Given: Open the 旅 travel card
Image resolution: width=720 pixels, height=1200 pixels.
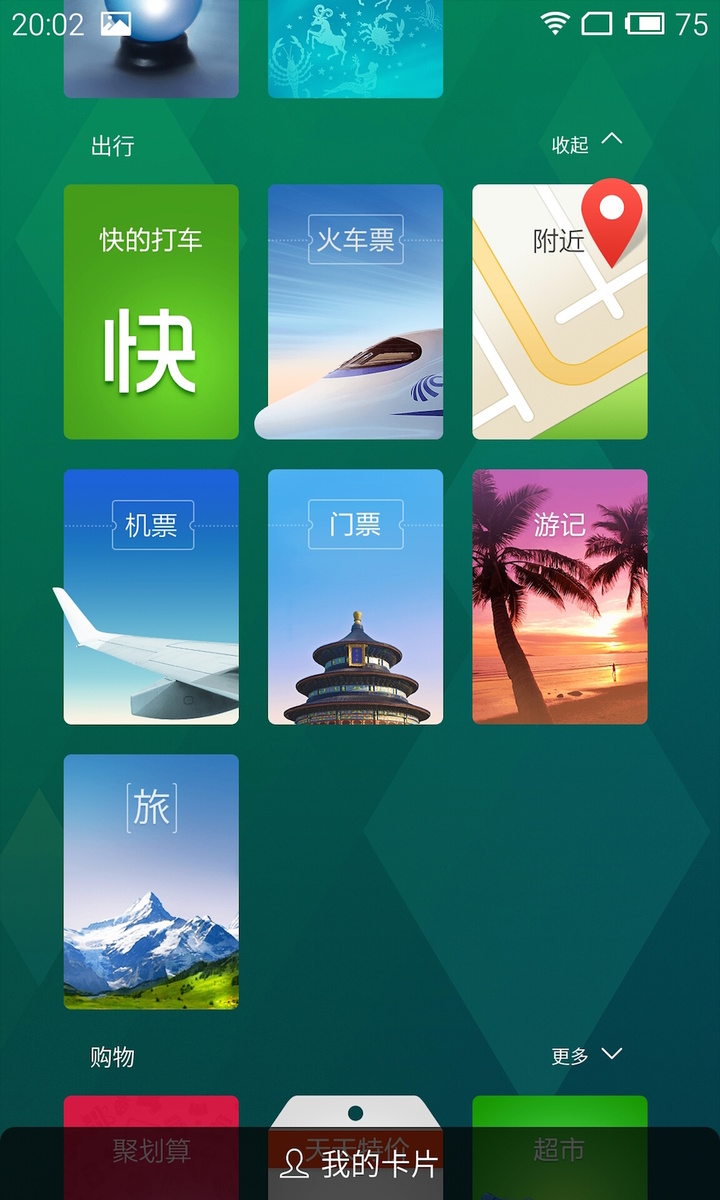Looking at the screenshot, I should [151, 881].
